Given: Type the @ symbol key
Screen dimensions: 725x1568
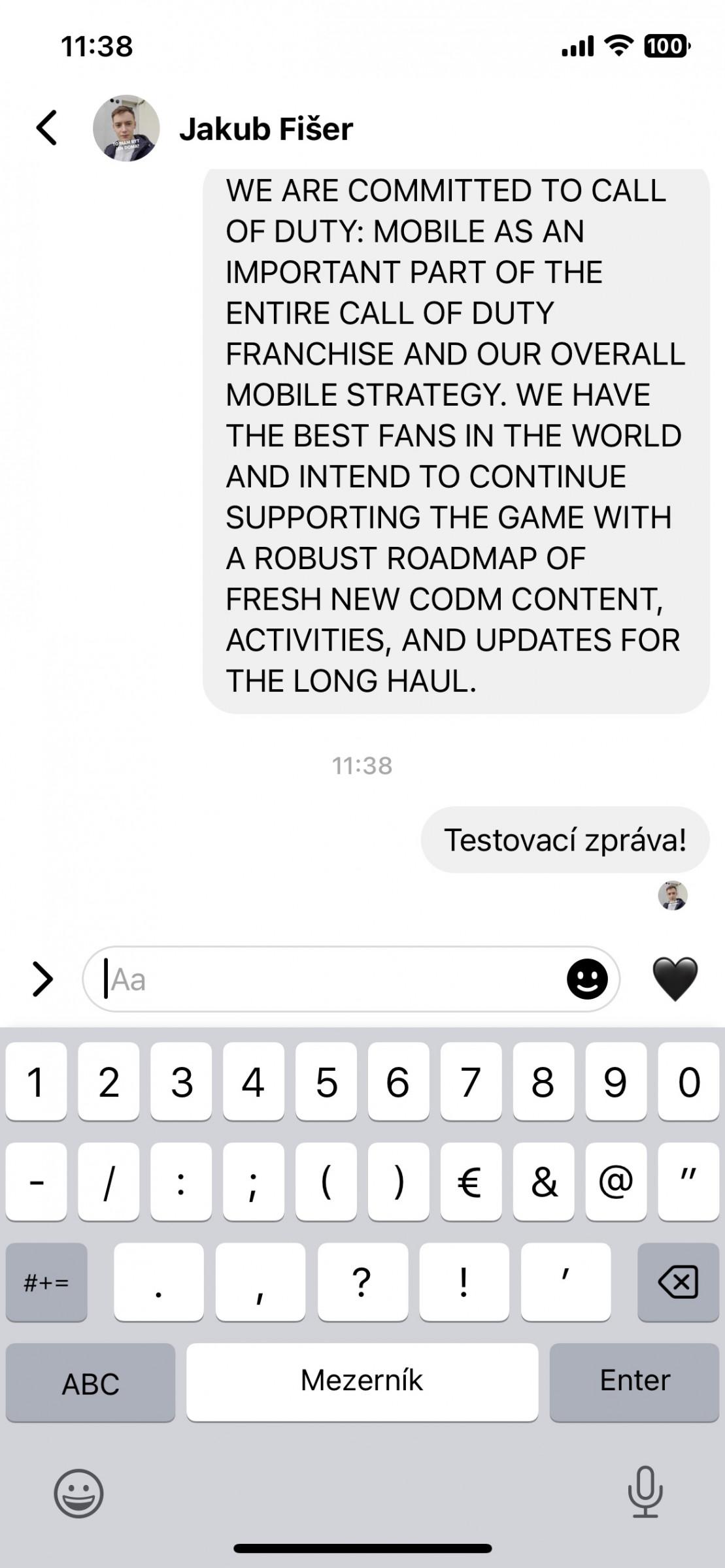Looking at the screenshot, I should click(616, 1181).
